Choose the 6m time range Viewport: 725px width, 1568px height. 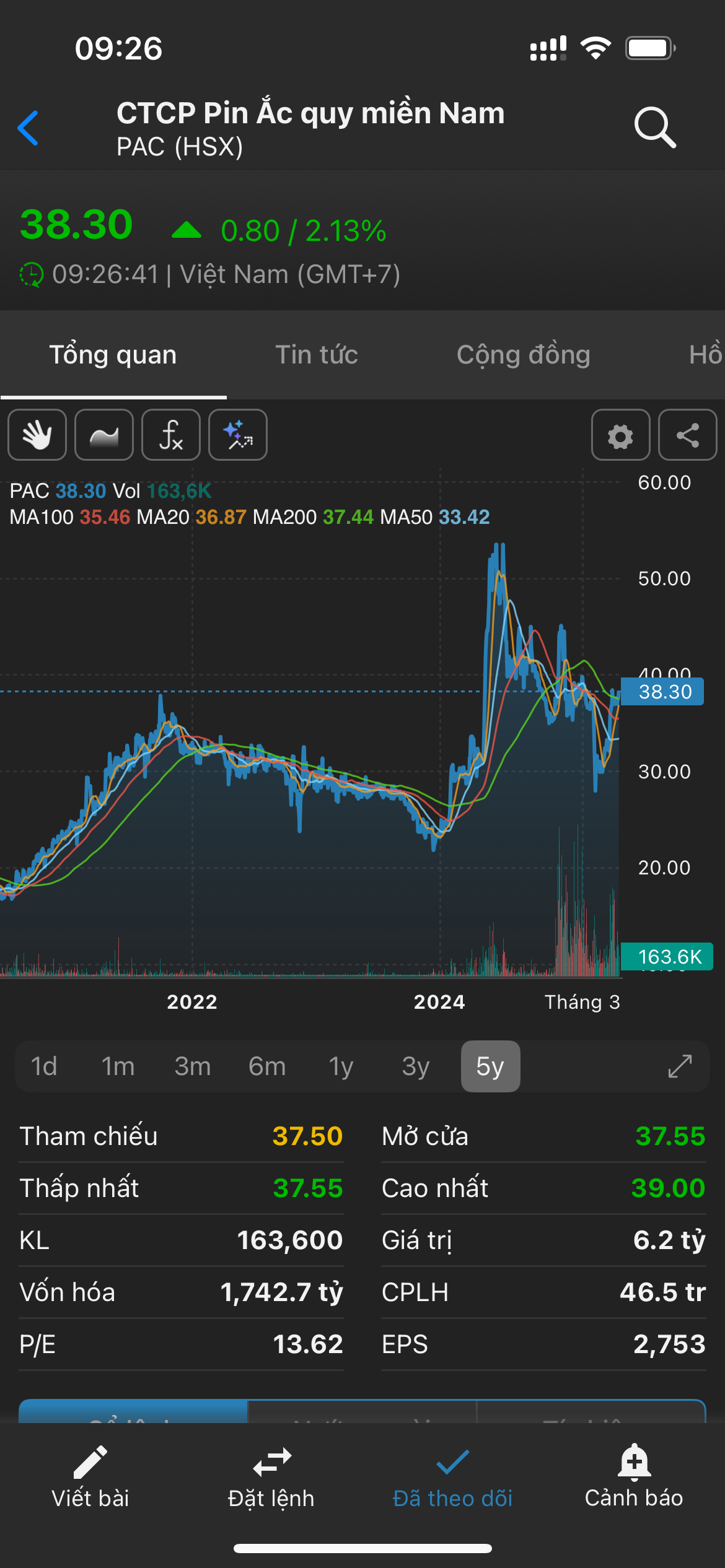click(x=267, y=1066)
